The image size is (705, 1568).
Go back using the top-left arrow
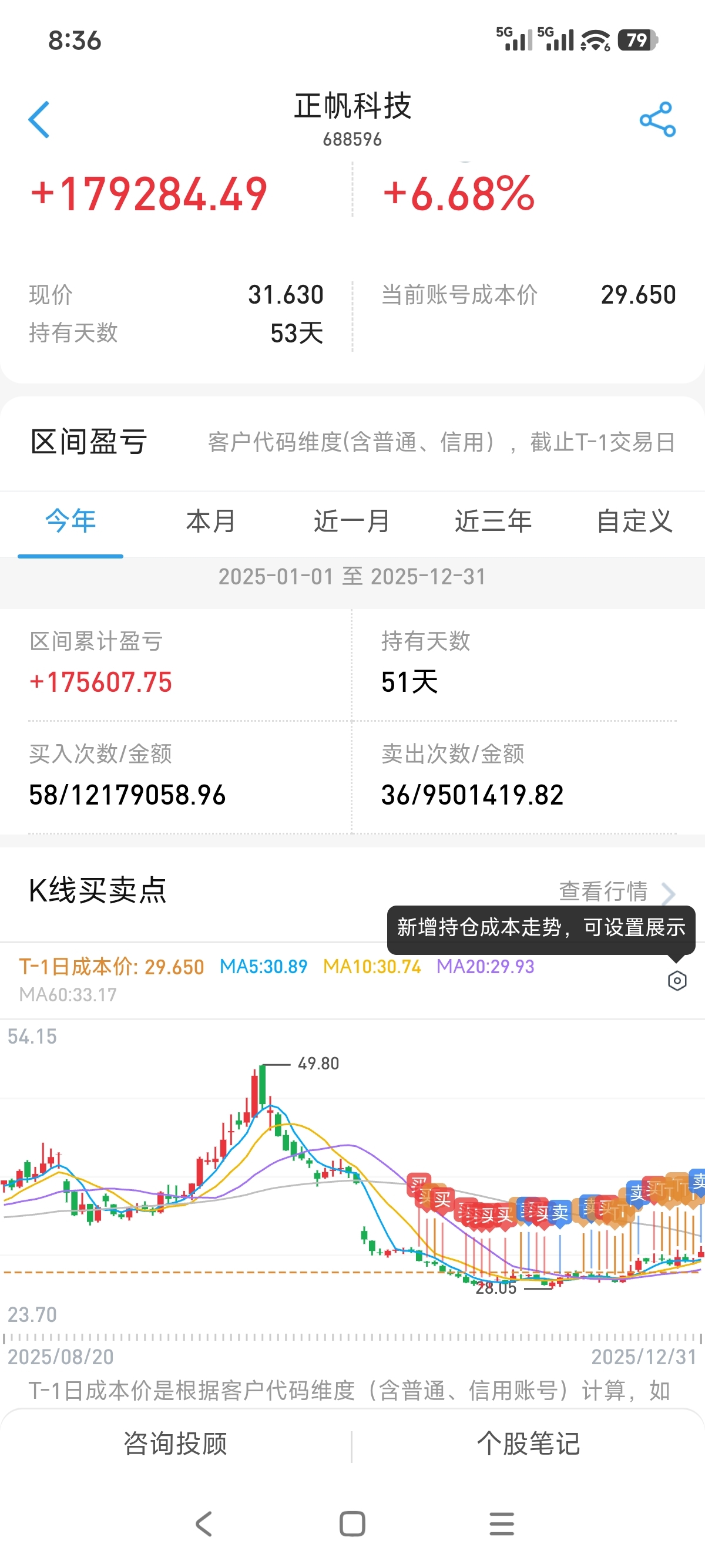pos(39,119)
